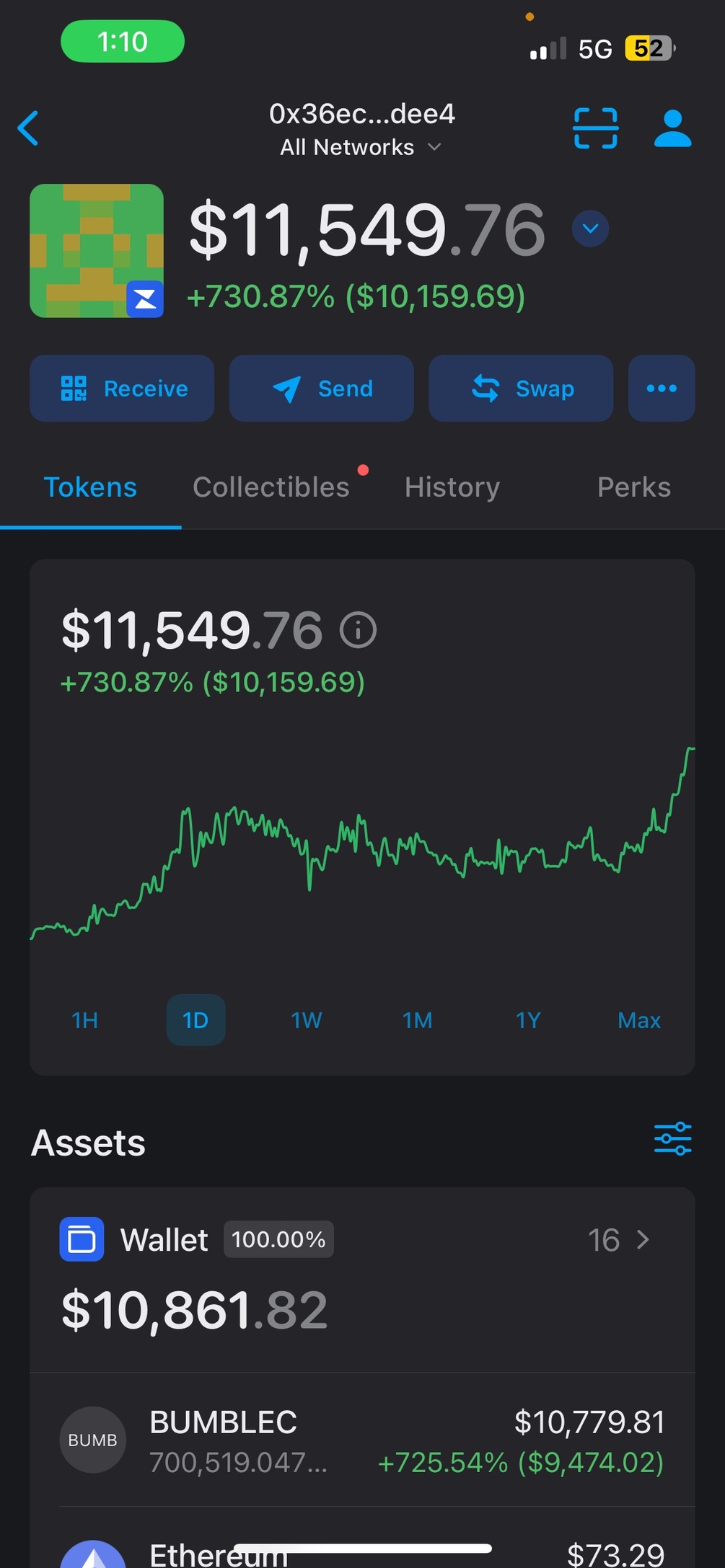
Task: Open the Assets filter settings
Action: tap(672, 1139)
